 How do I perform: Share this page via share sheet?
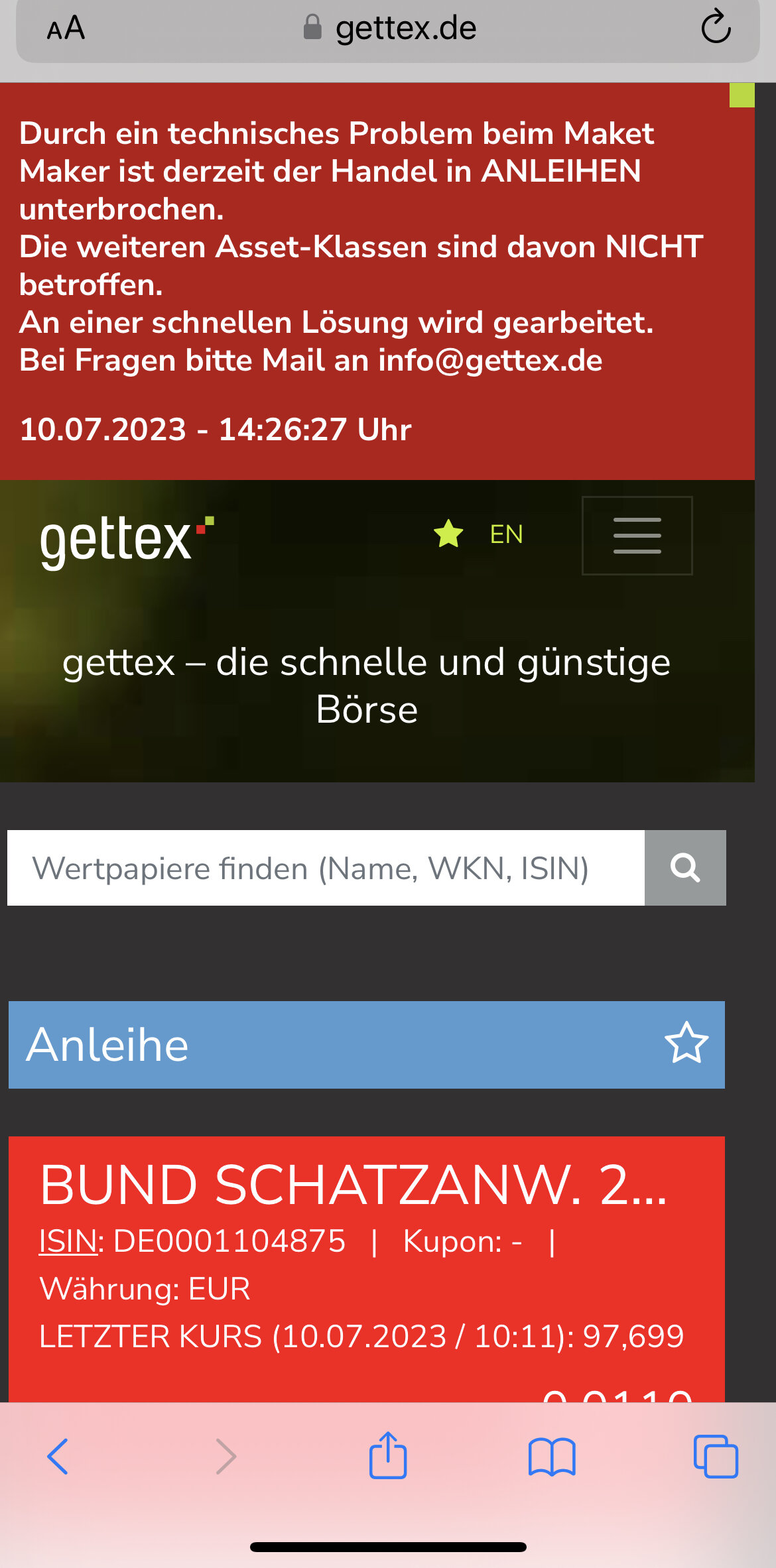pyautogui.click(x=388, y=1455)
